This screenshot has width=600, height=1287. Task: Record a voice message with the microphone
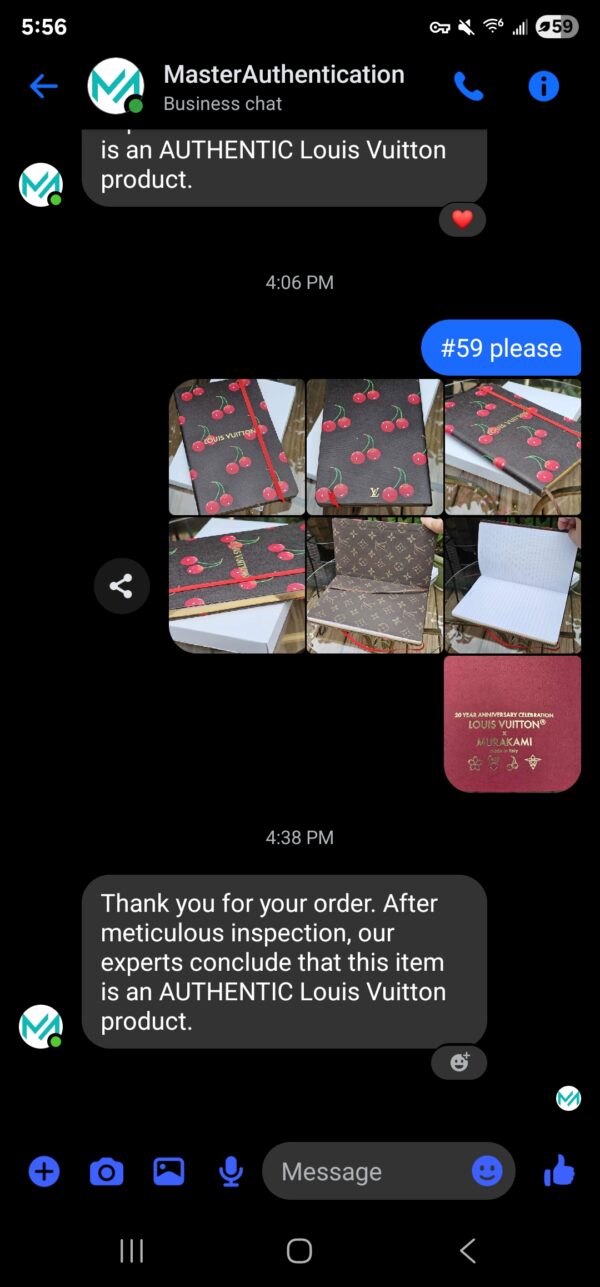click(x=231, y=1171)
